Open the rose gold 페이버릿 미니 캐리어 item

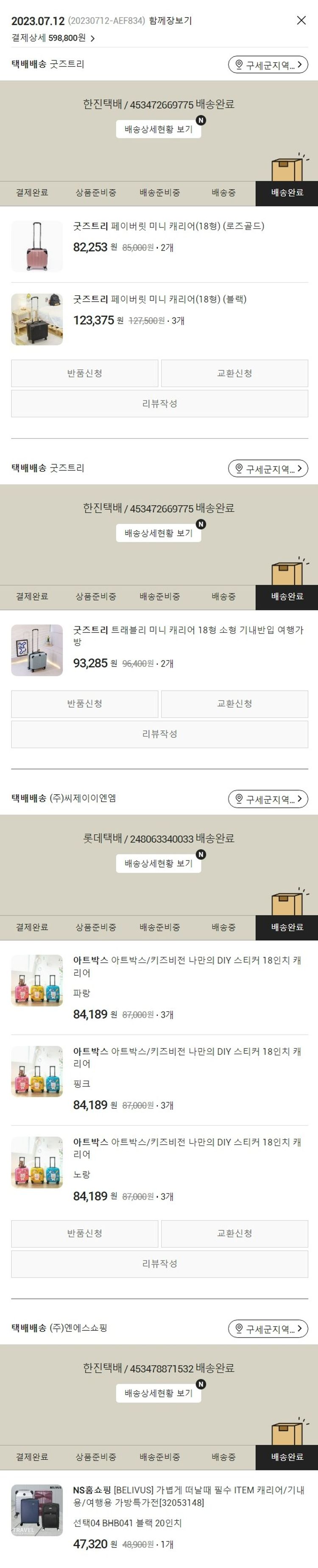(x=168, y=226)
